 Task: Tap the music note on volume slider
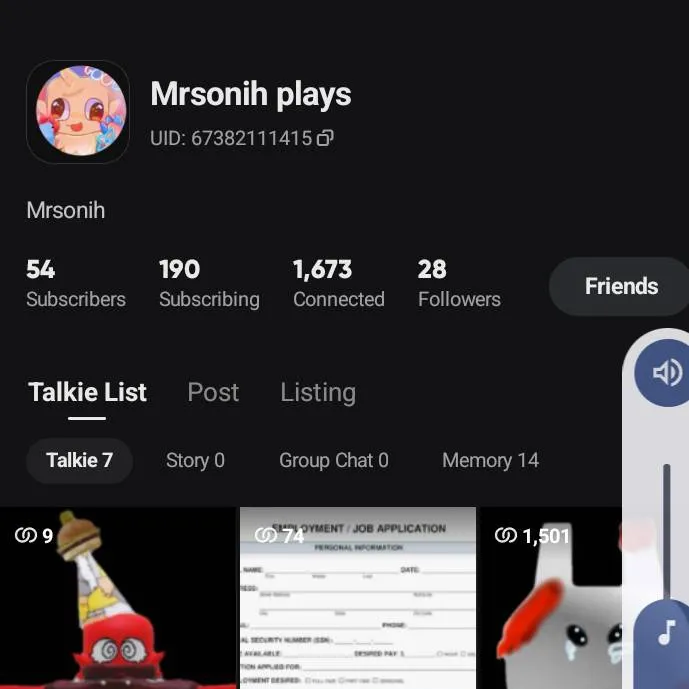click(x=666, y=632)
